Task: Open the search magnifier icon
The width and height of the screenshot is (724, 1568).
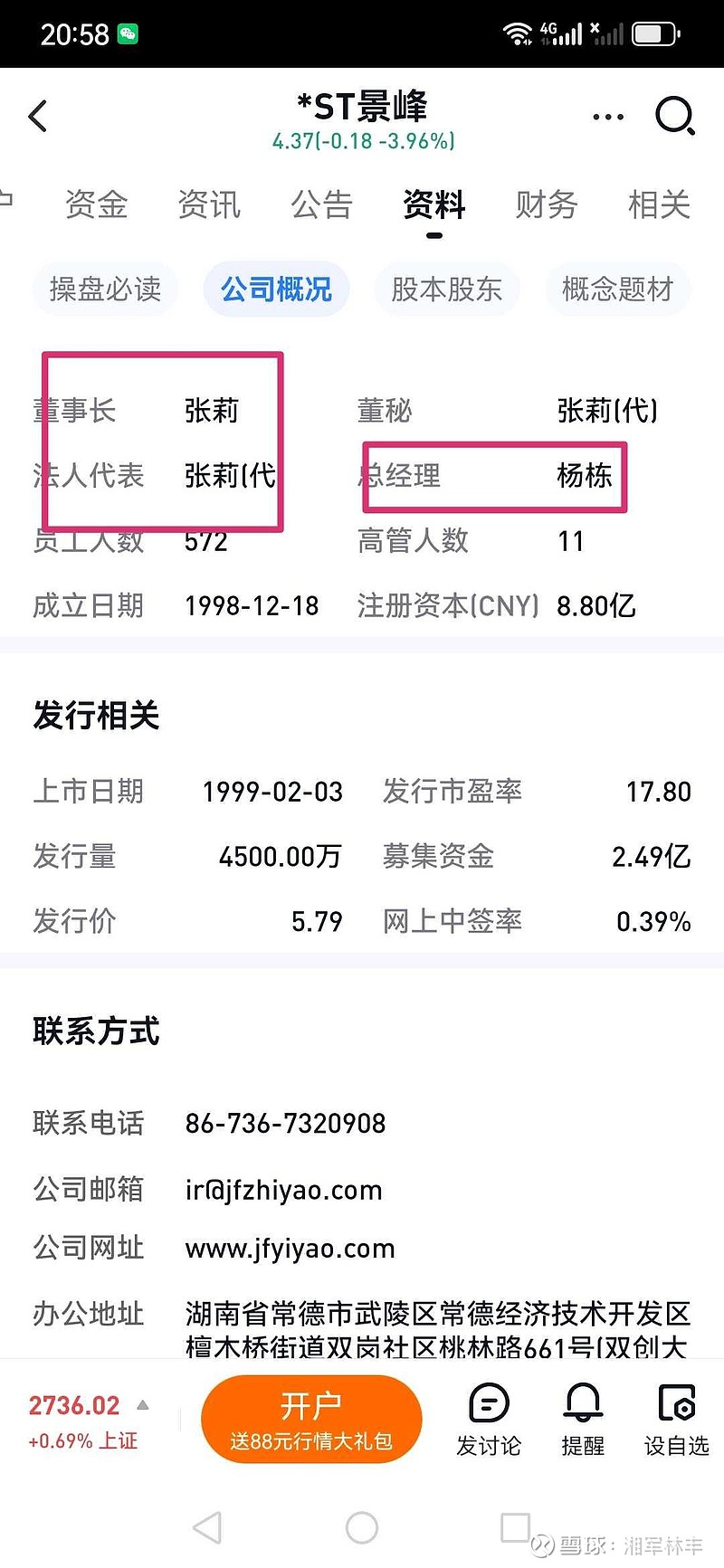Action: point(674,116)
